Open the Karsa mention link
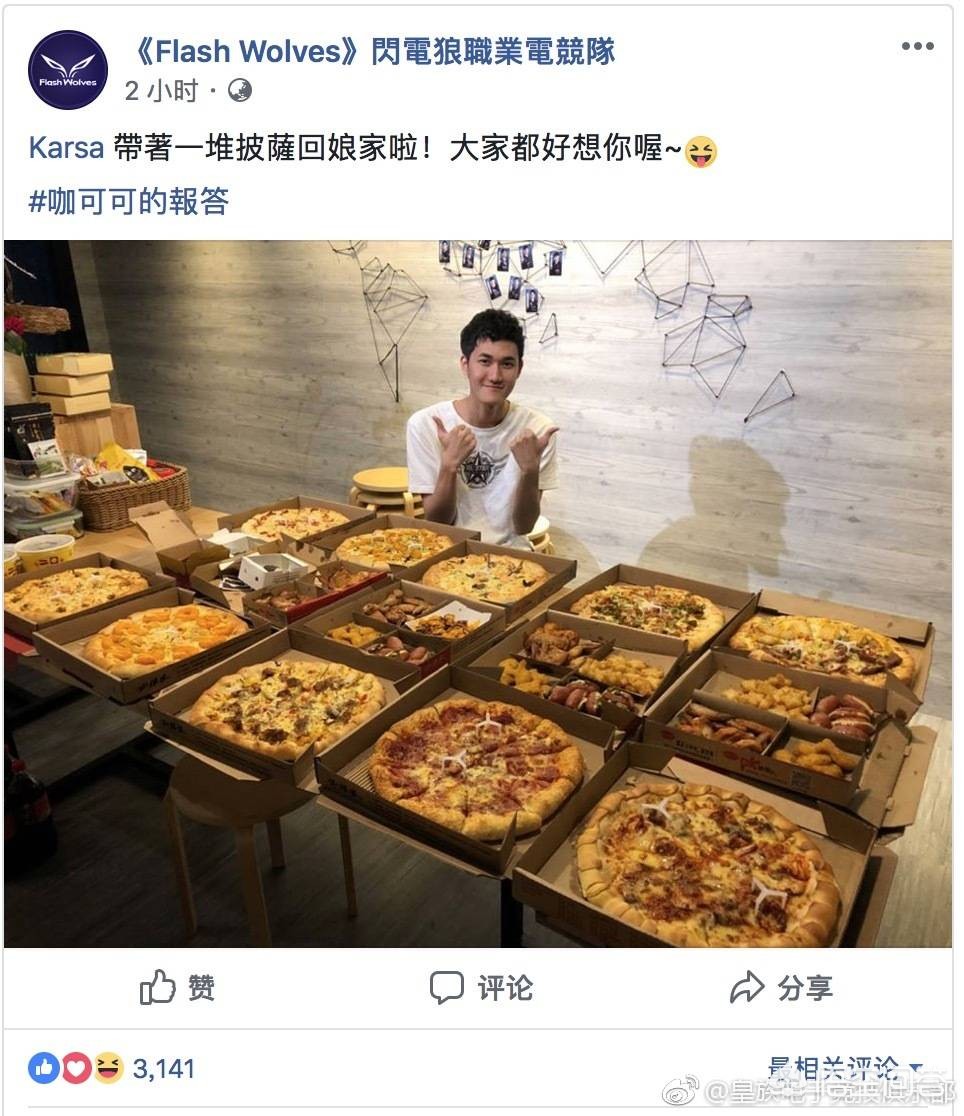Image resolution: width=964 pixels, height=1116 pixels. point(66,149)
